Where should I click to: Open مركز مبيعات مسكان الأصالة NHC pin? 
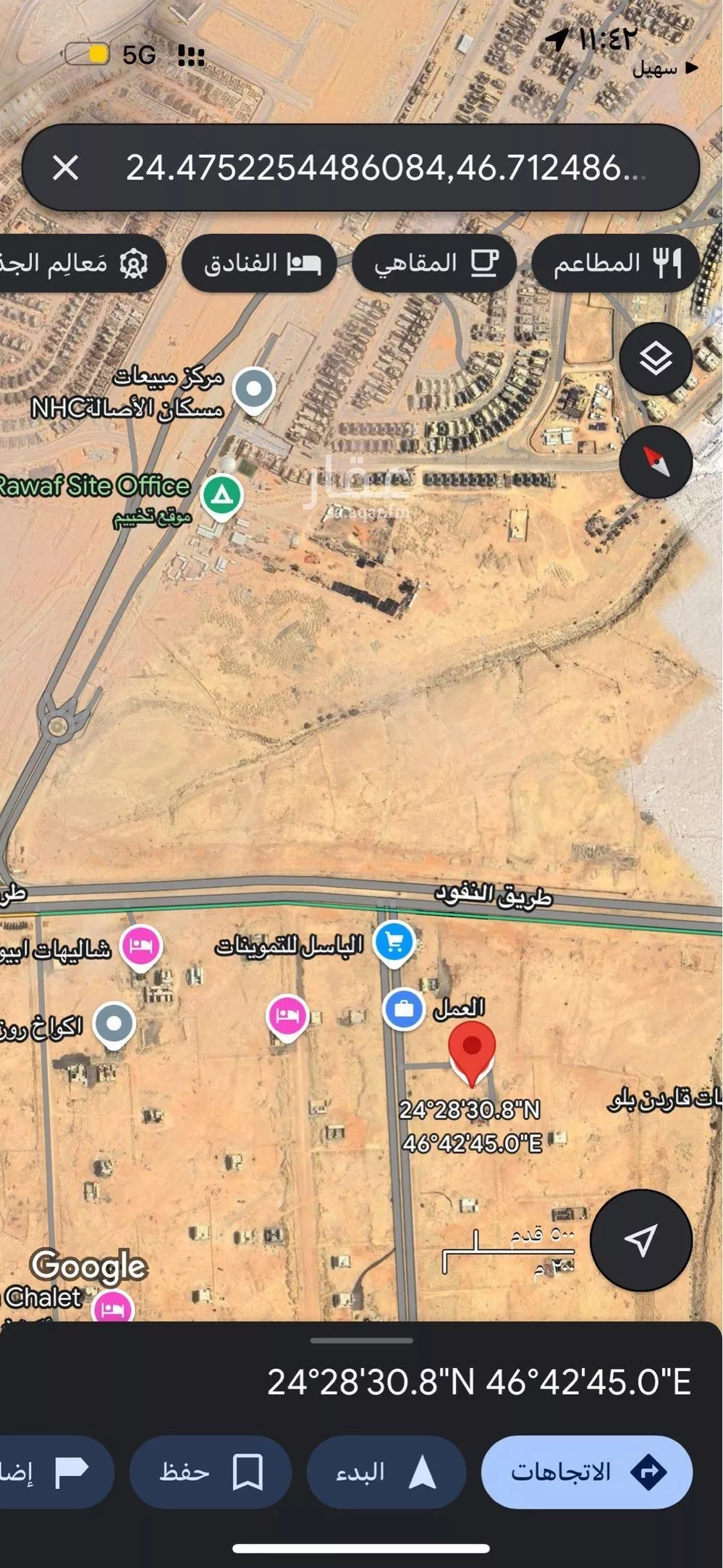[x=254, y=389]
